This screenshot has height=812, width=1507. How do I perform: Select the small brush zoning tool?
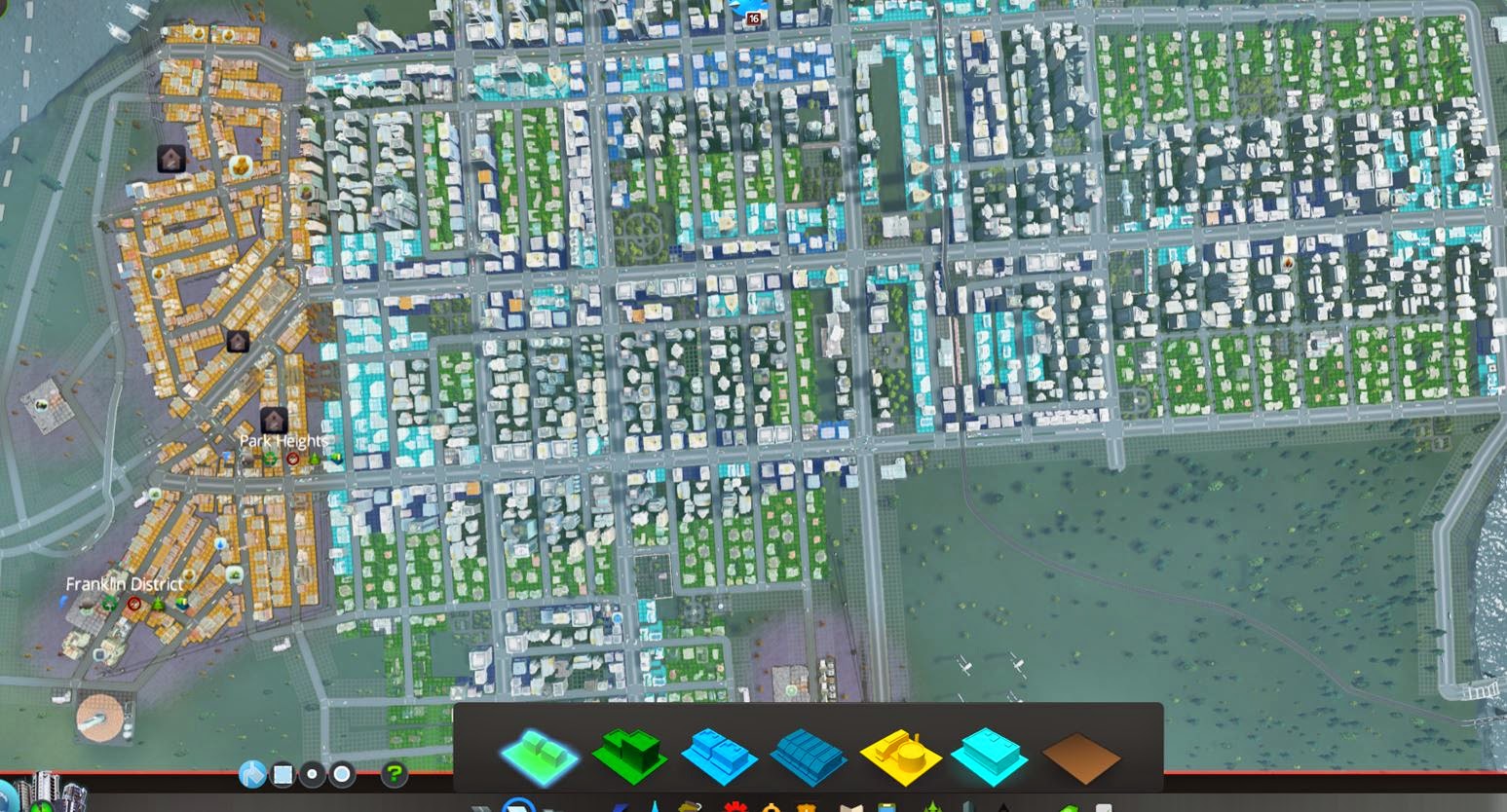(312, 775)
